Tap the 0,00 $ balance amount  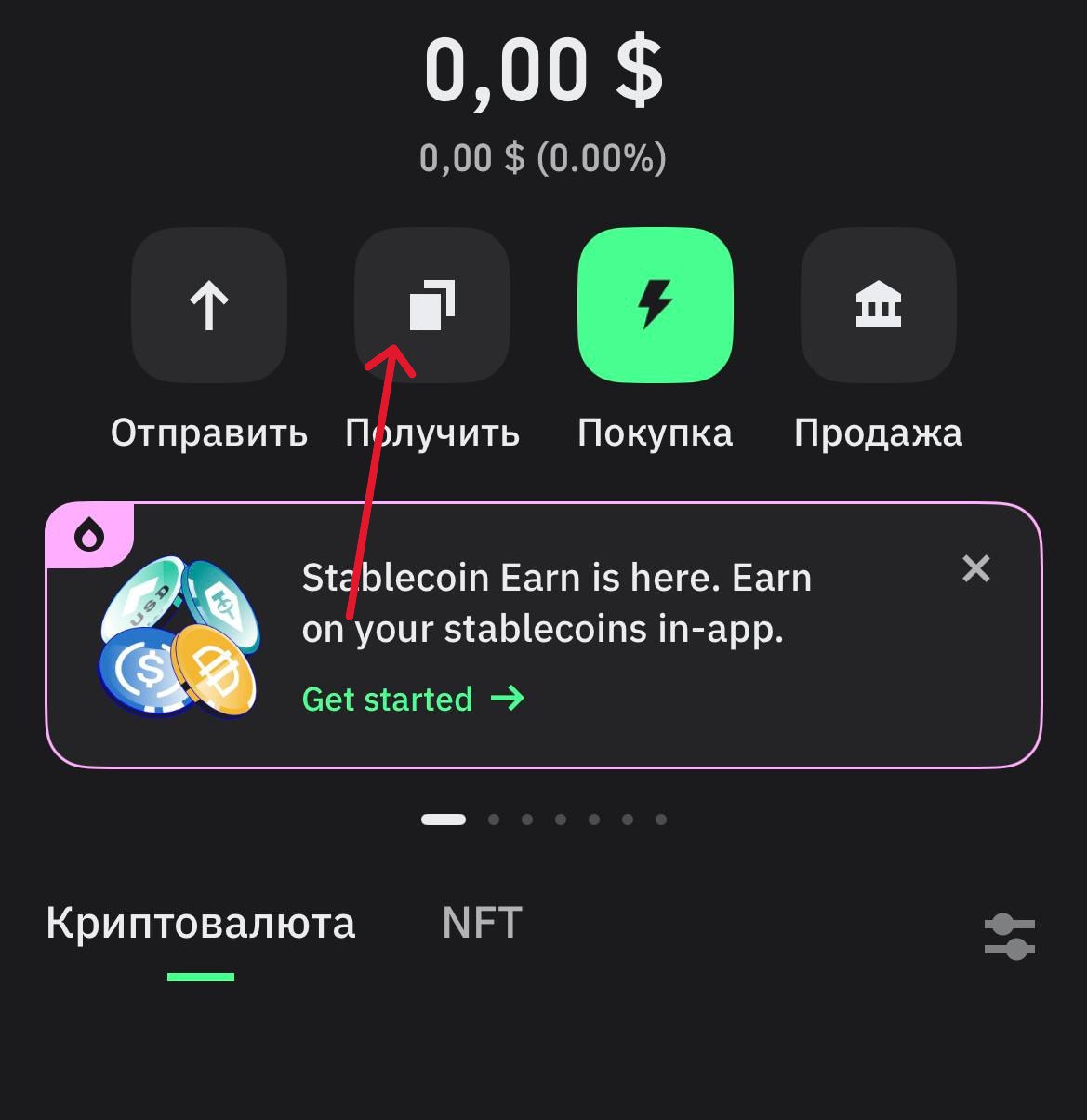(543, 67)
